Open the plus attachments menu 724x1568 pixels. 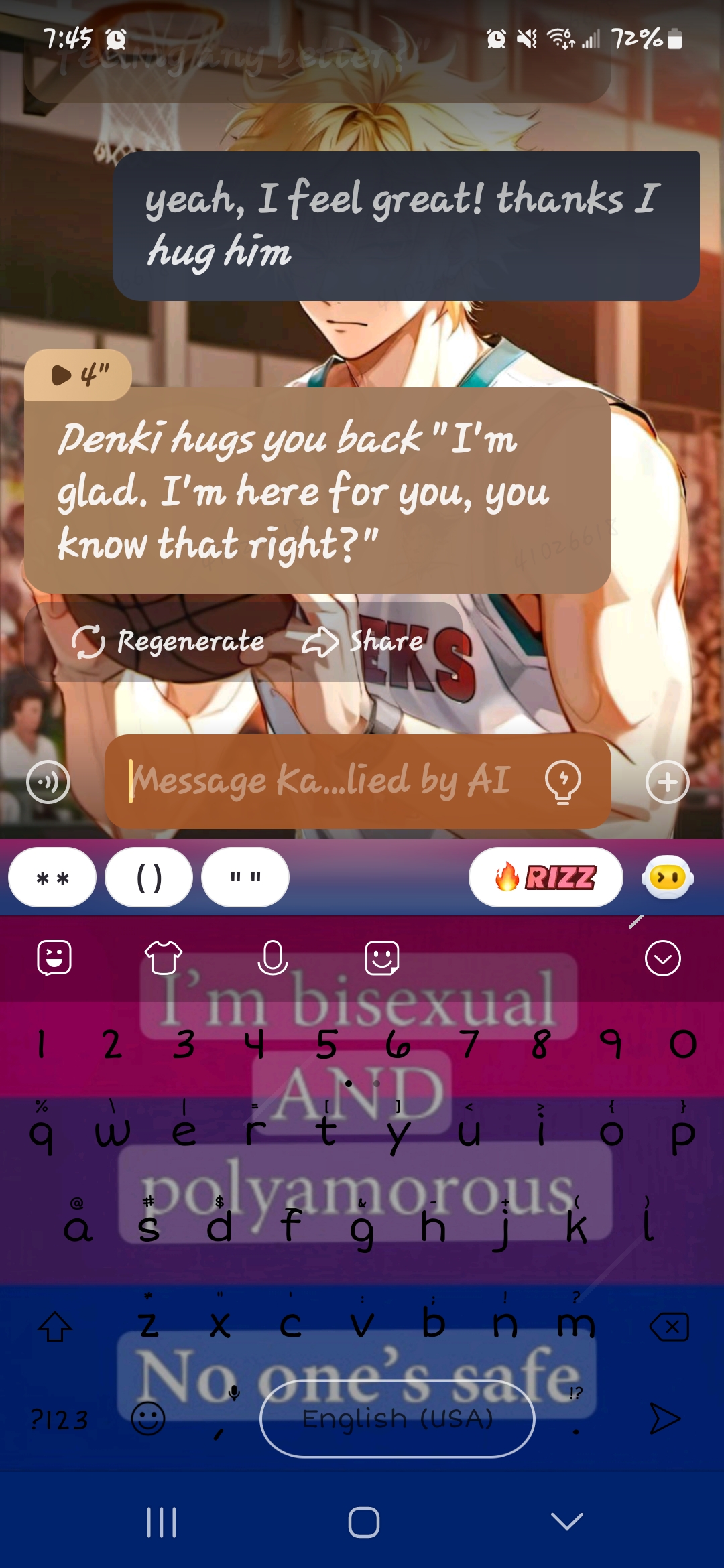(667, 781)
